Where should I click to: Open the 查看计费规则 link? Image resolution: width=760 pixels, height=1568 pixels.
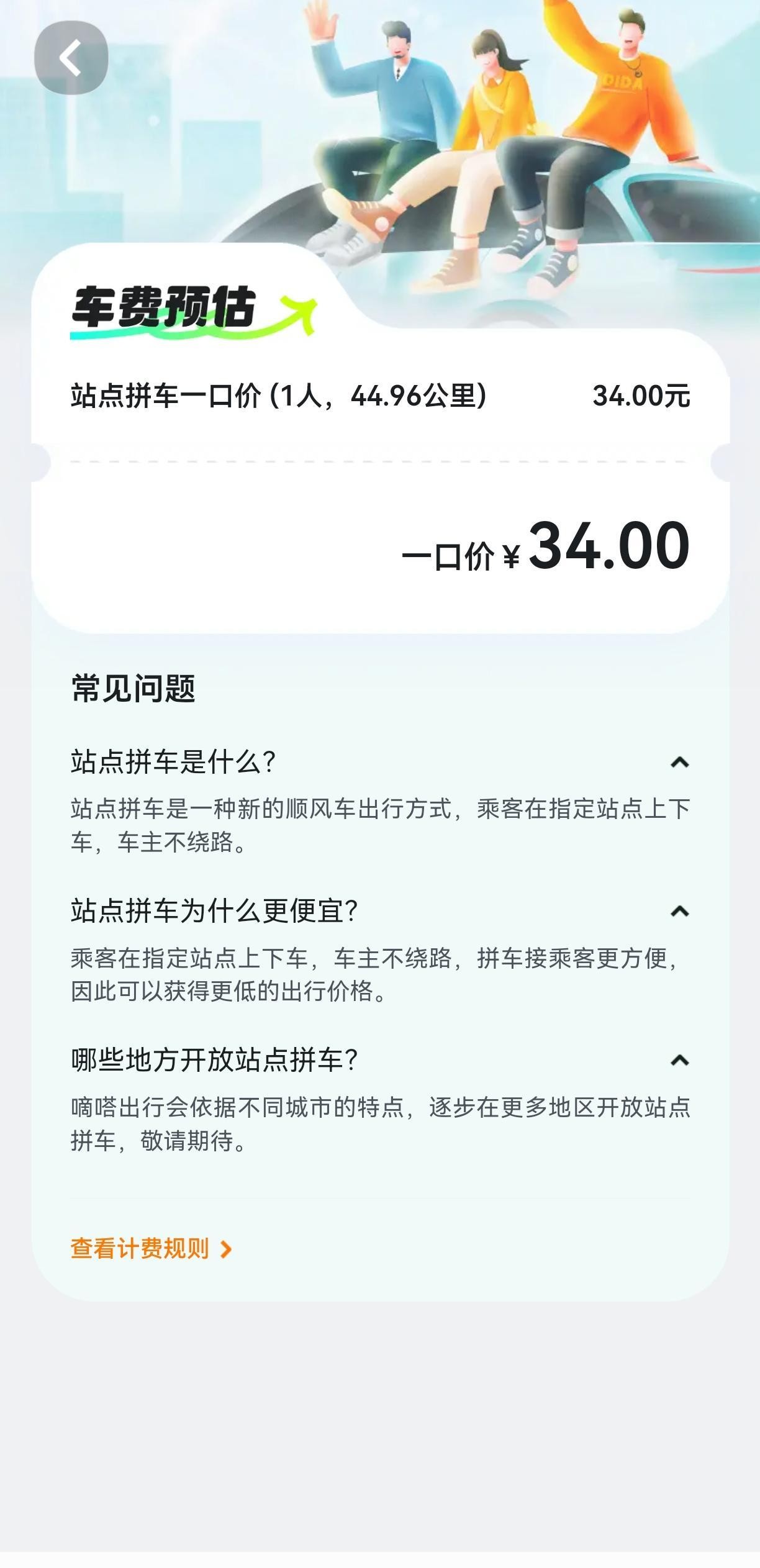pyautogui.click(x=151, y=1249)
